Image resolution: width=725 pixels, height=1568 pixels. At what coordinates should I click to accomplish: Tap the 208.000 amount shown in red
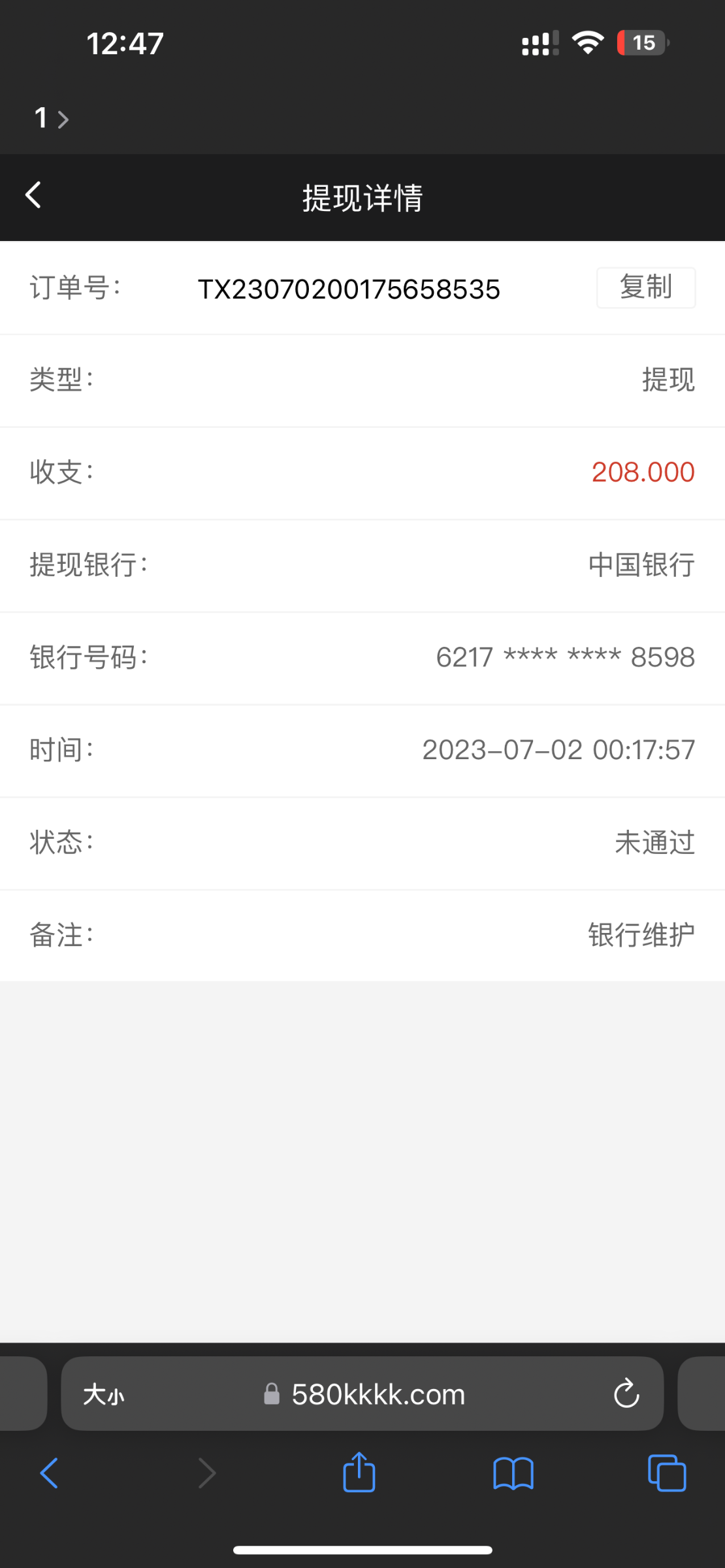tap(643, 472)
